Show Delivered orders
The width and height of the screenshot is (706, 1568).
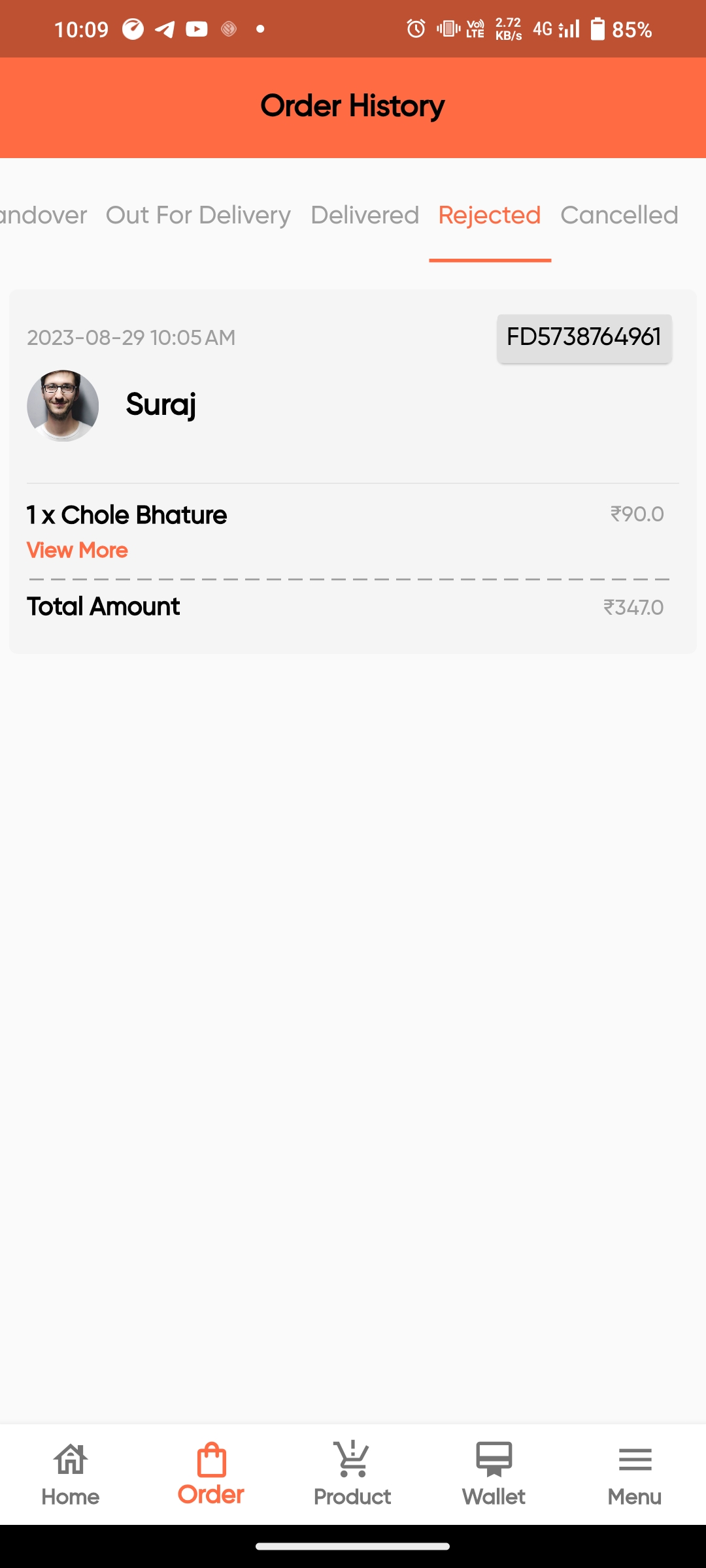(x=365, y=215)
